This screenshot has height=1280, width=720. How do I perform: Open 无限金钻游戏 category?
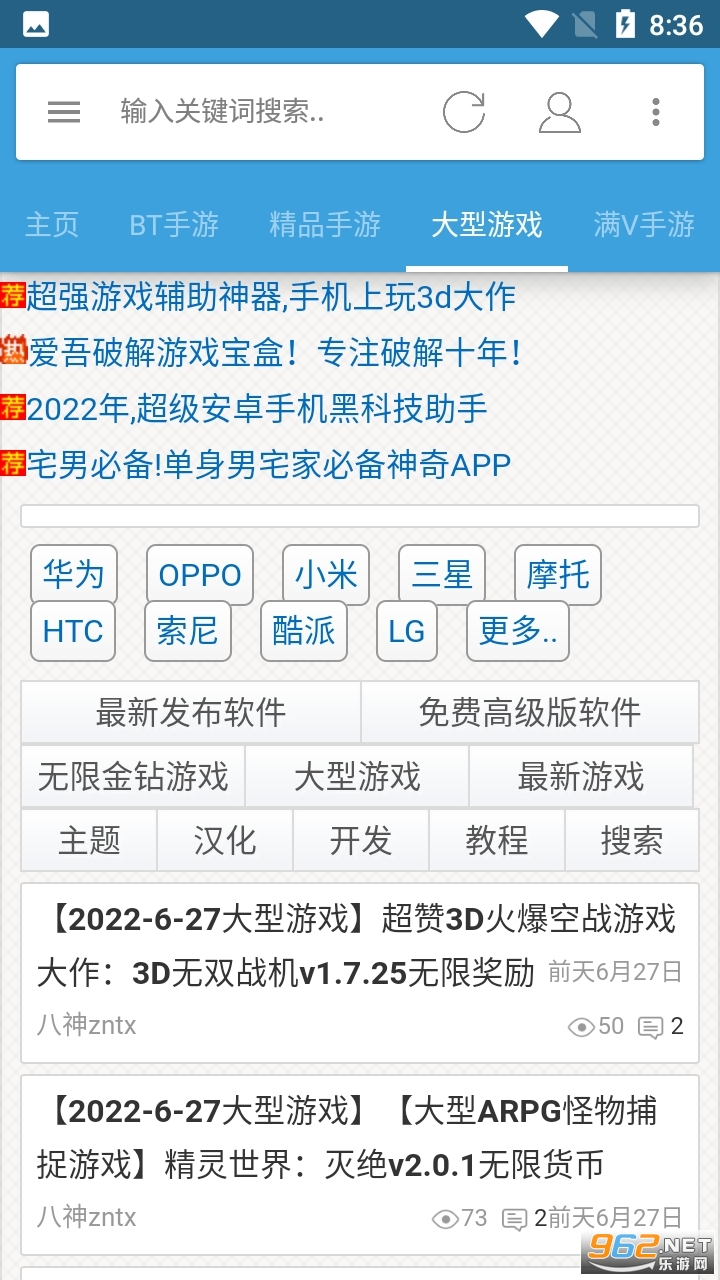click(x=133, y=777)
